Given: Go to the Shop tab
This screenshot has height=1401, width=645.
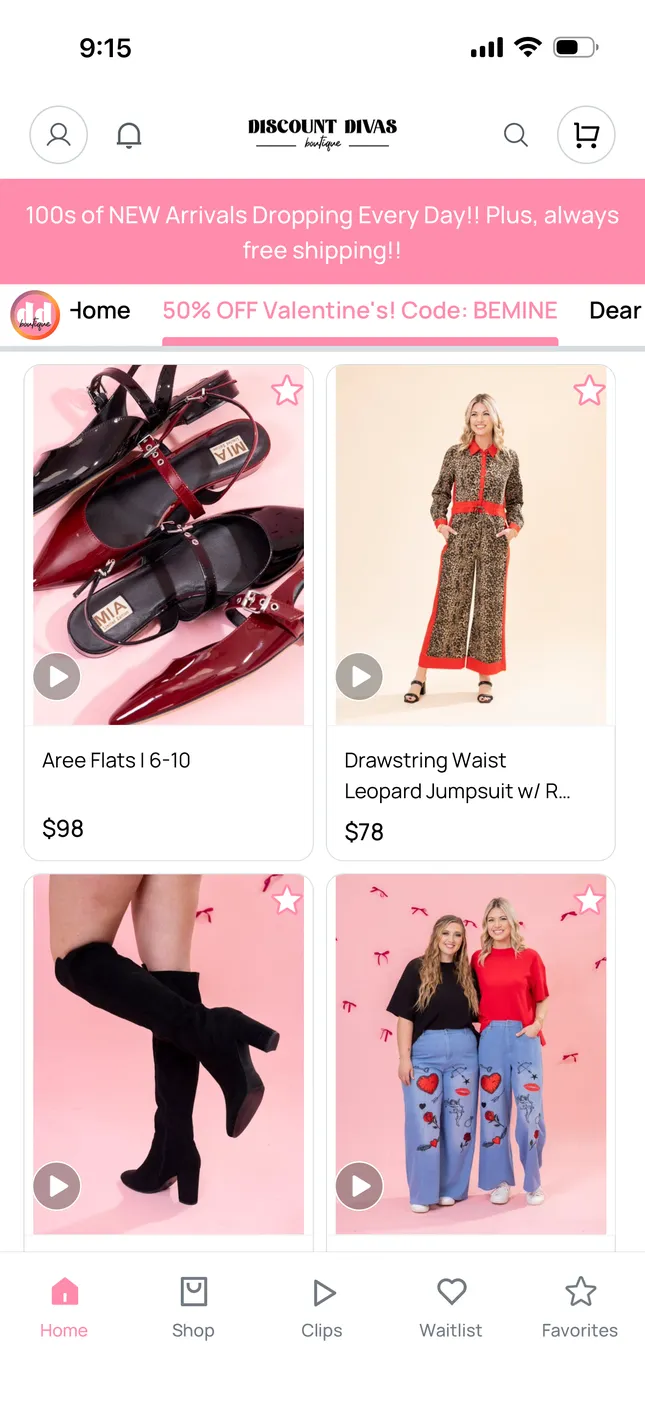Looking at the screenshot, I should (x=193, y=1306).
